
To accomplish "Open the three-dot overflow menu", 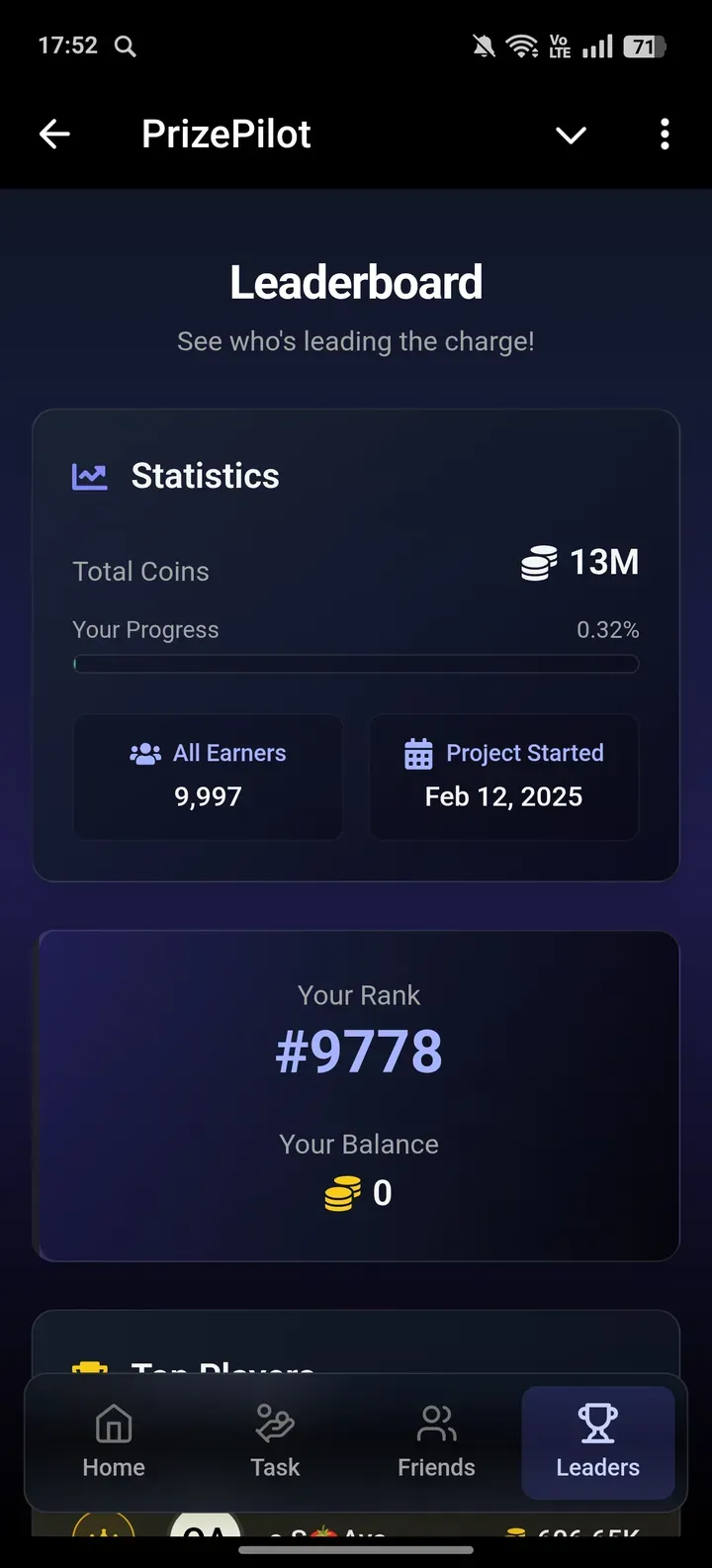I will 665,135.
